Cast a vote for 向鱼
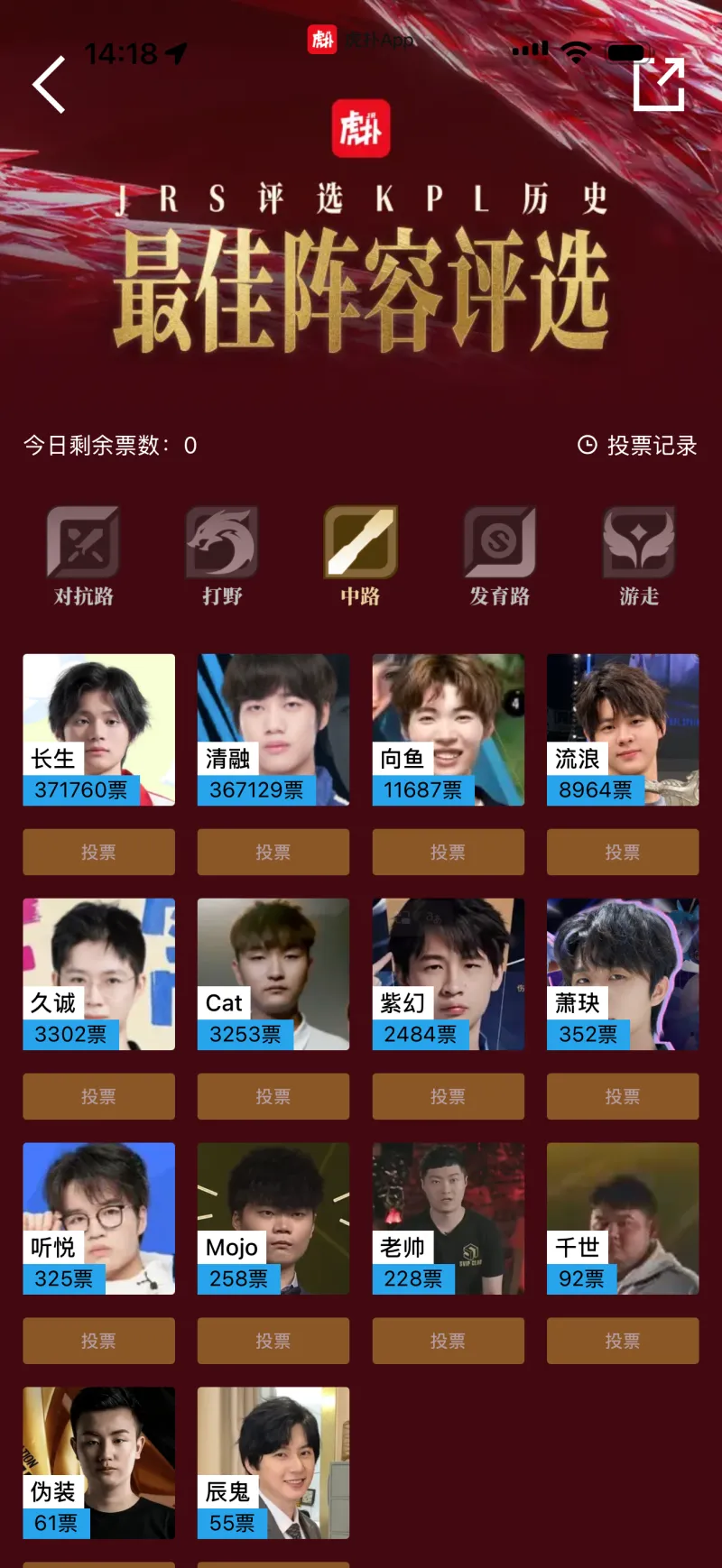This screenshot has height=1568, width=722. click(448, 852)
